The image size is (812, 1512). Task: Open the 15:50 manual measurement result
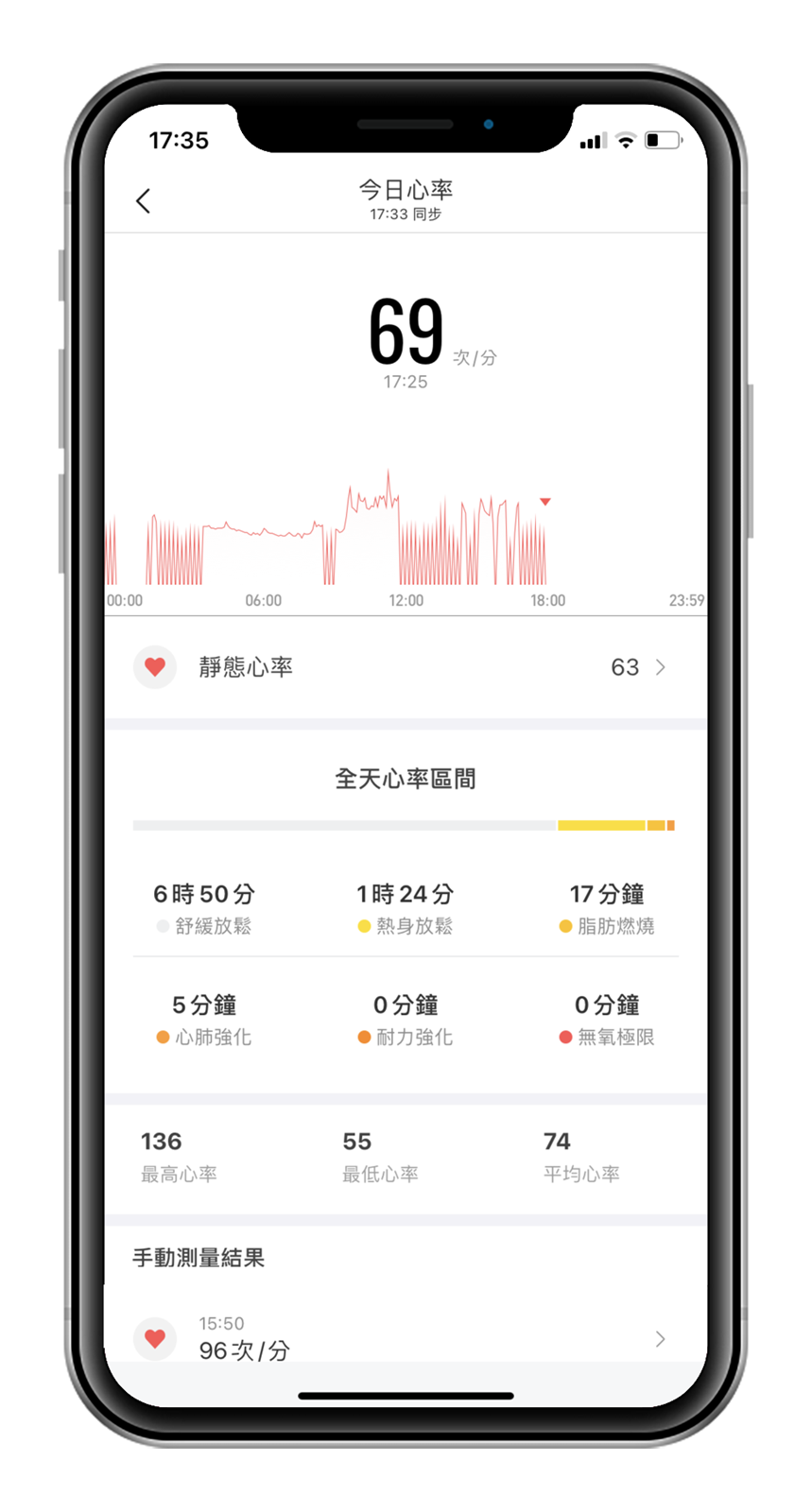pos(405,1338)
